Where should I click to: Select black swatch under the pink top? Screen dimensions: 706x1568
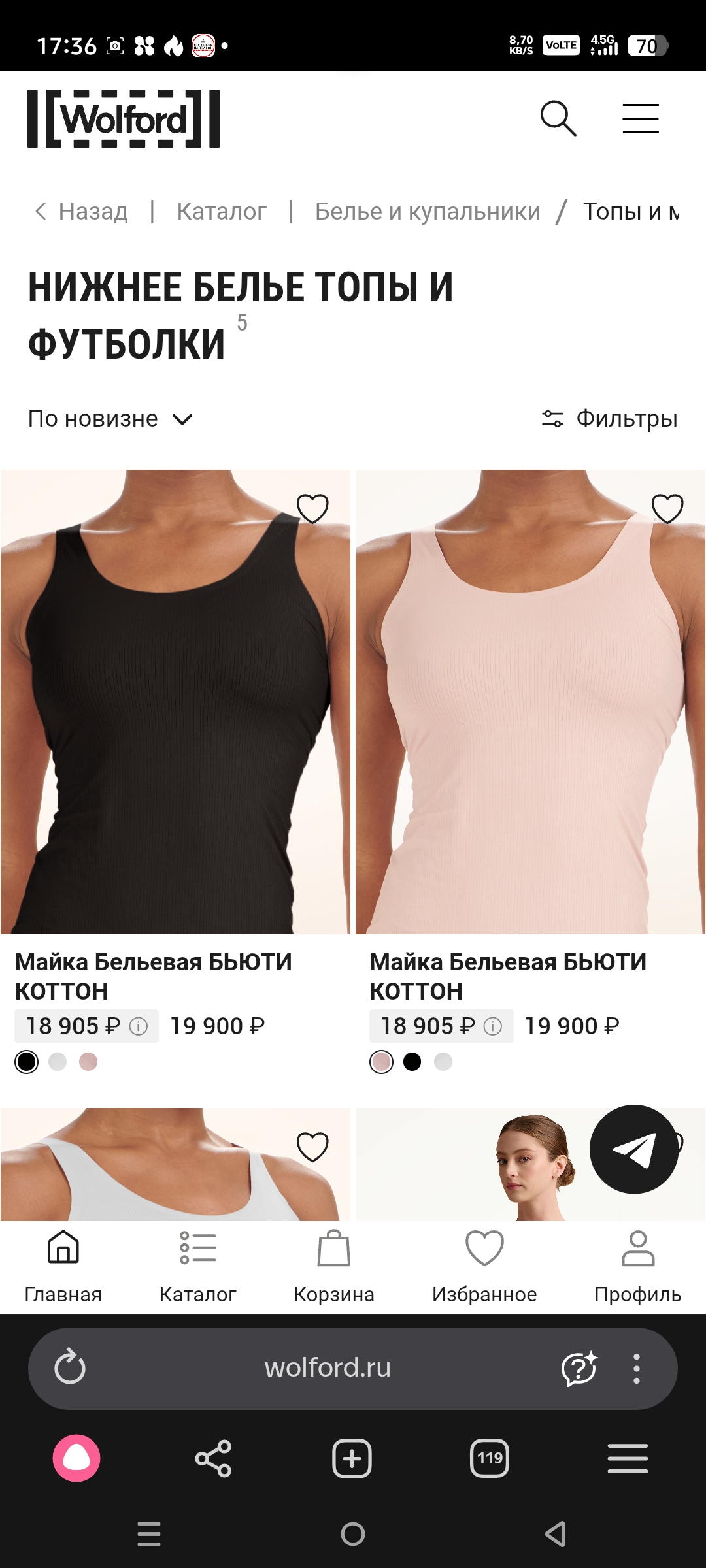tap(412, 1062)
